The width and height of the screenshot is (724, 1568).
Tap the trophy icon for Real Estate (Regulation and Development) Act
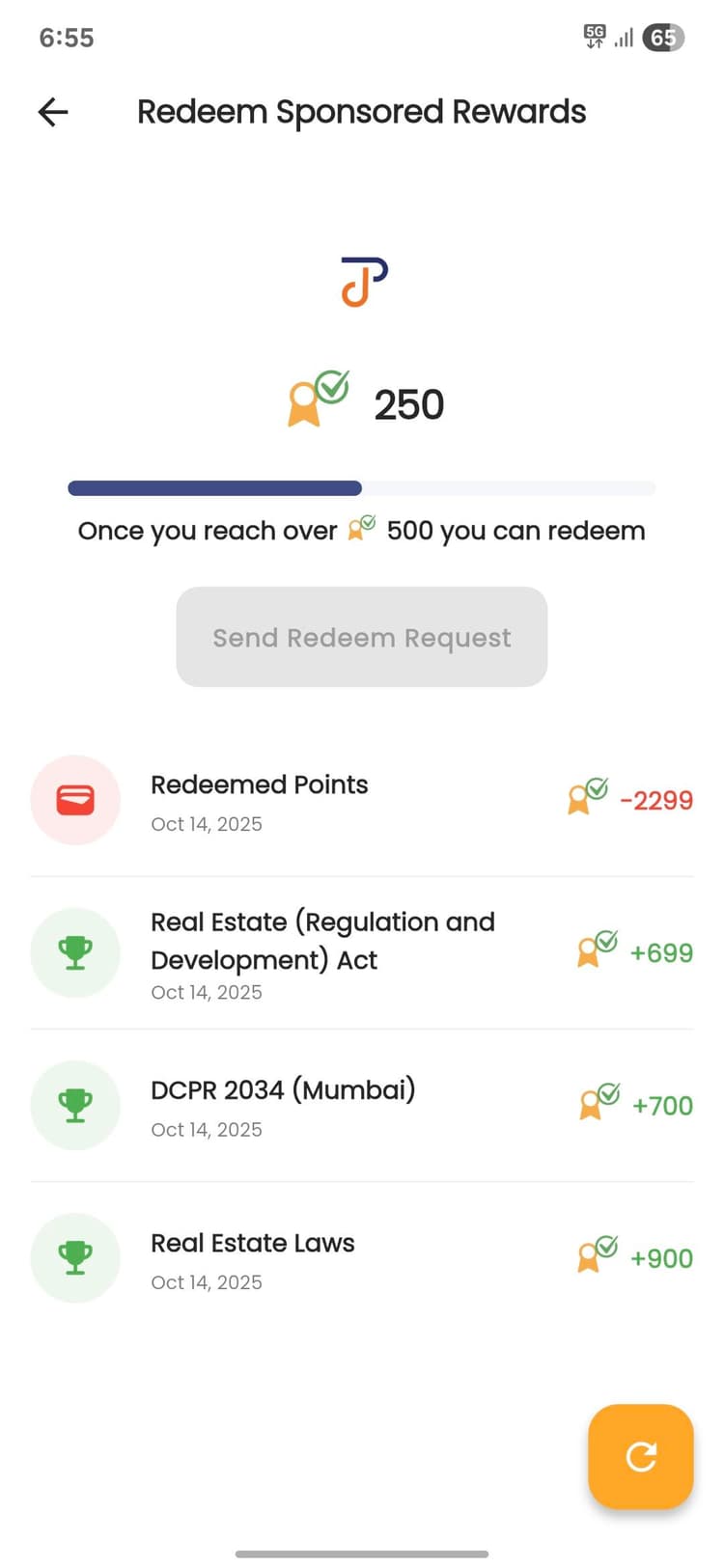[75, 952]
